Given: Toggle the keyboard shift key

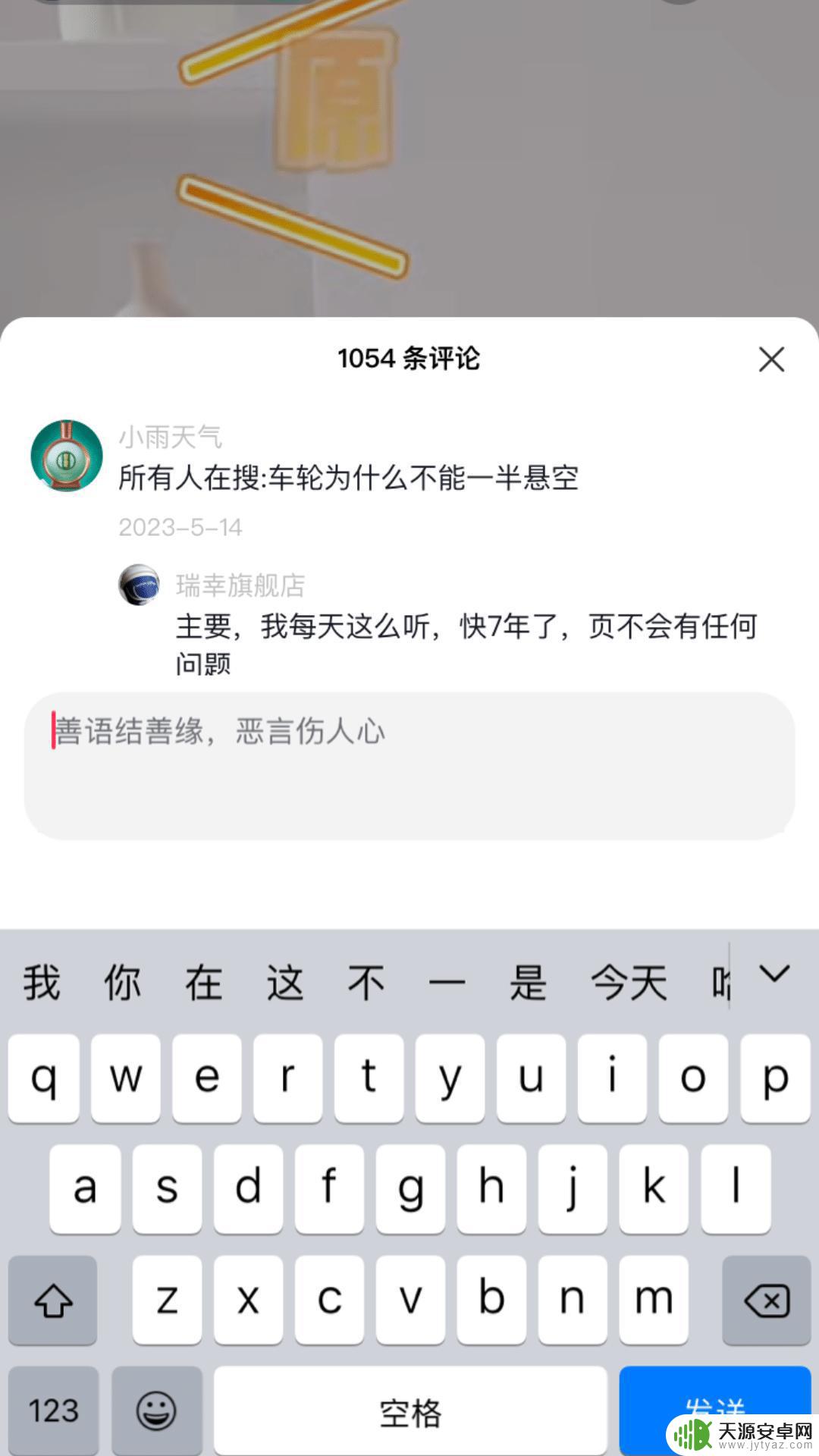Looking at the screenshot, I should (x=53, y=1300).
